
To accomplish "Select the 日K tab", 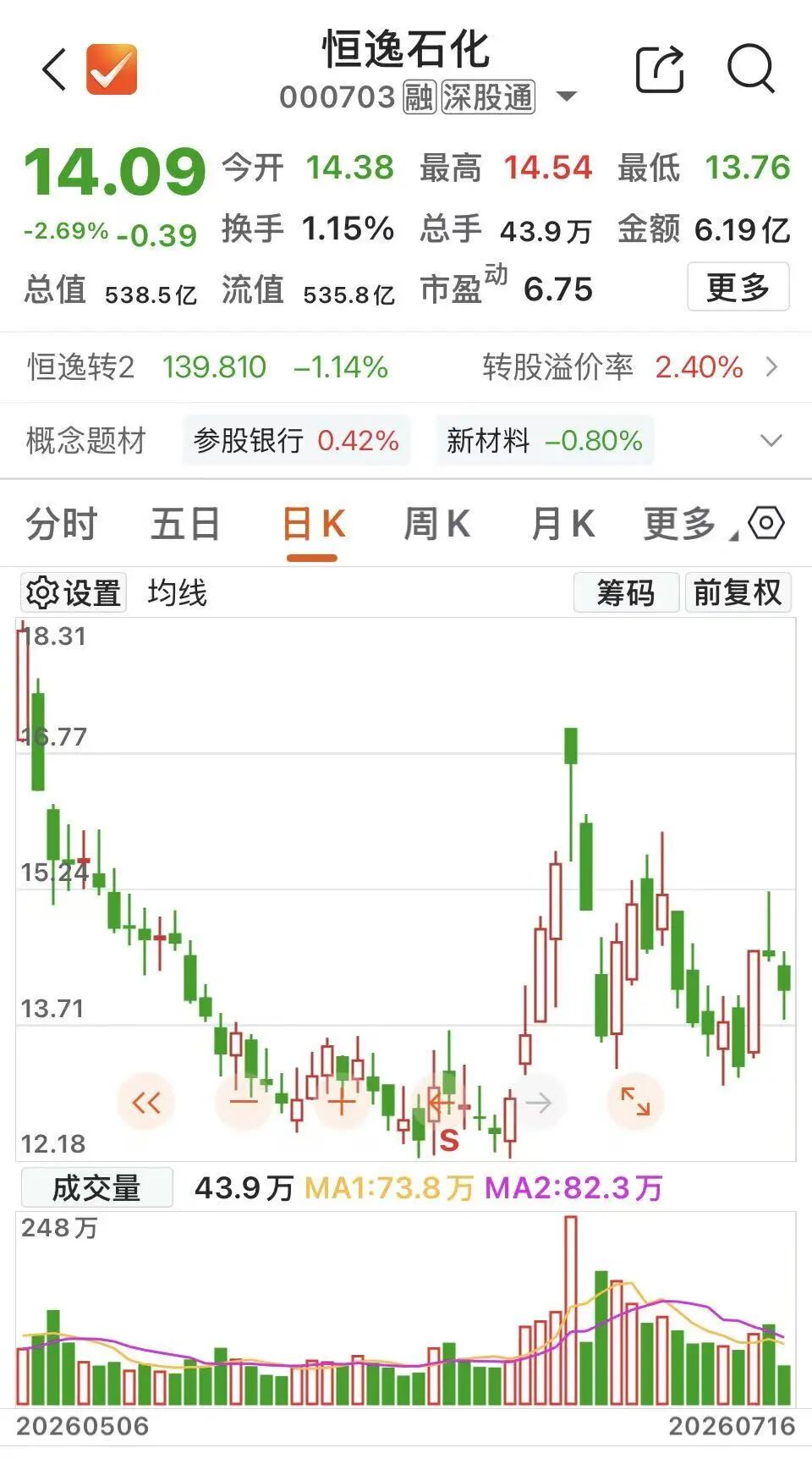I will coord(312,525).
